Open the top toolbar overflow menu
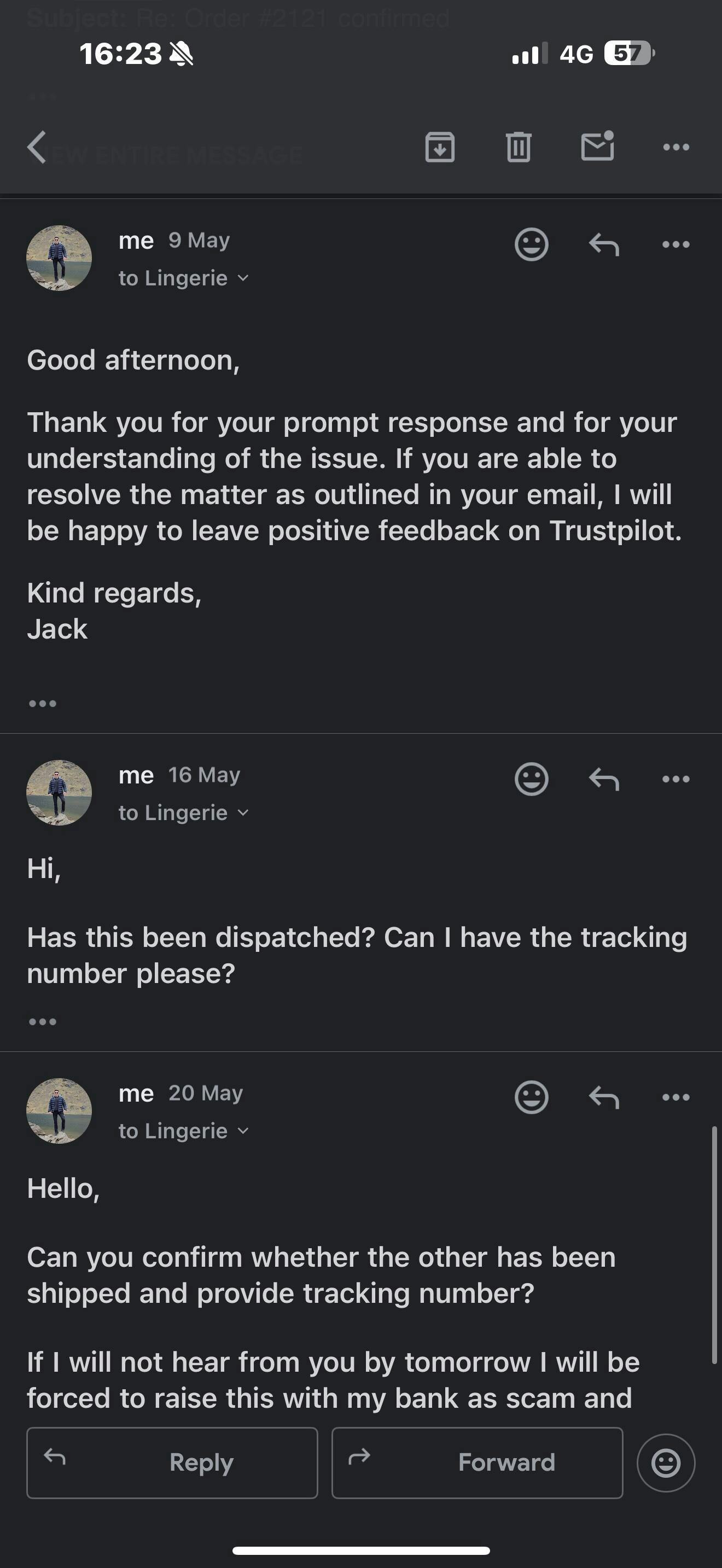Image resolution: width=722 pixels, height=1568 pixels. [676, 147]
